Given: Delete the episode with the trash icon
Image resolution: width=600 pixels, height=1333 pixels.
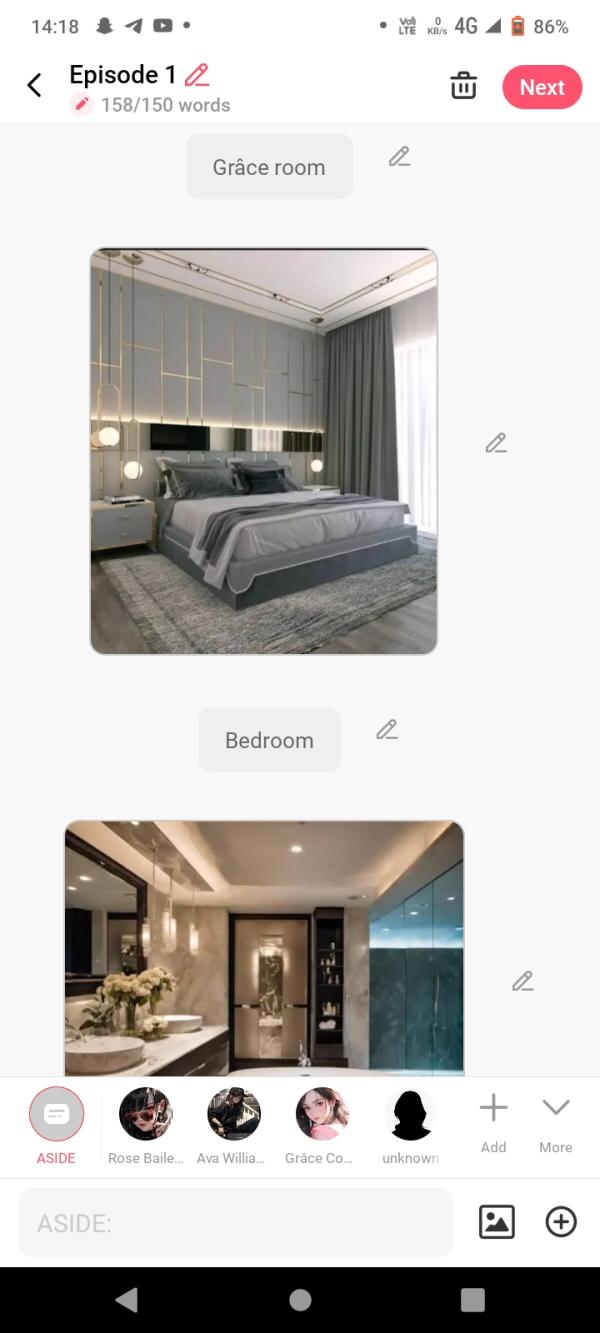Looking at the screenshot, I should coord(463,86).
